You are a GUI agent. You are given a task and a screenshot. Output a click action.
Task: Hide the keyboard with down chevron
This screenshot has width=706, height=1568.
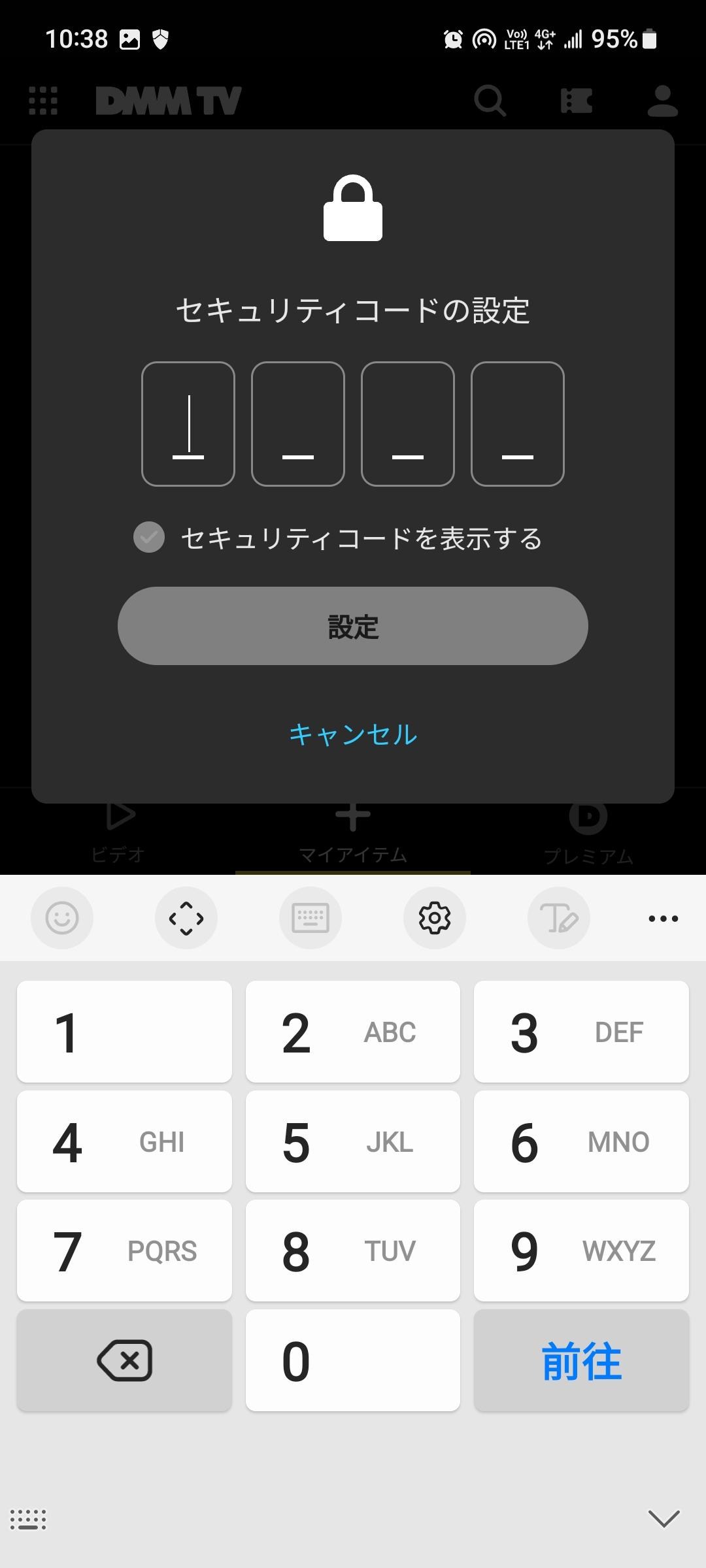(x=664, y=1518)
